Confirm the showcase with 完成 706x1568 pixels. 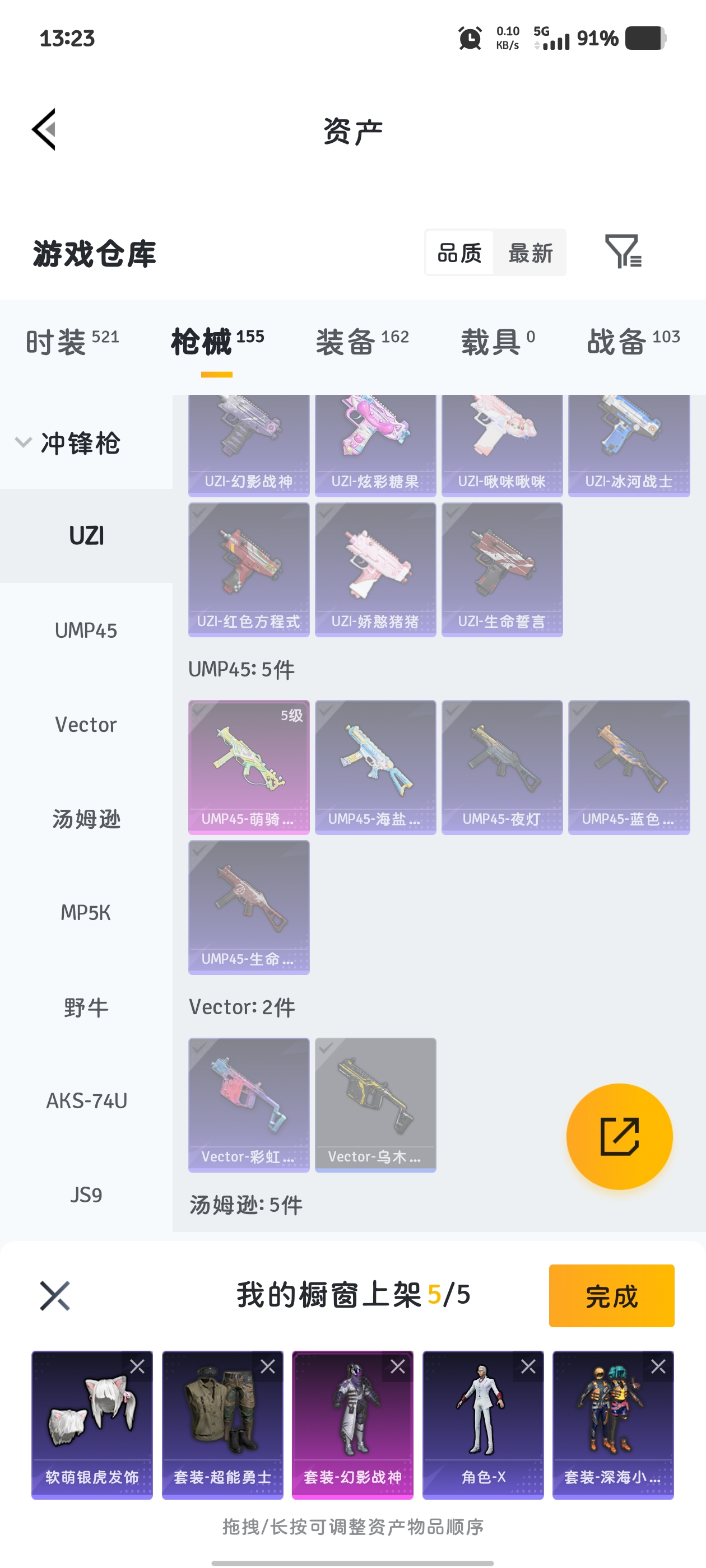(611, 1296)
